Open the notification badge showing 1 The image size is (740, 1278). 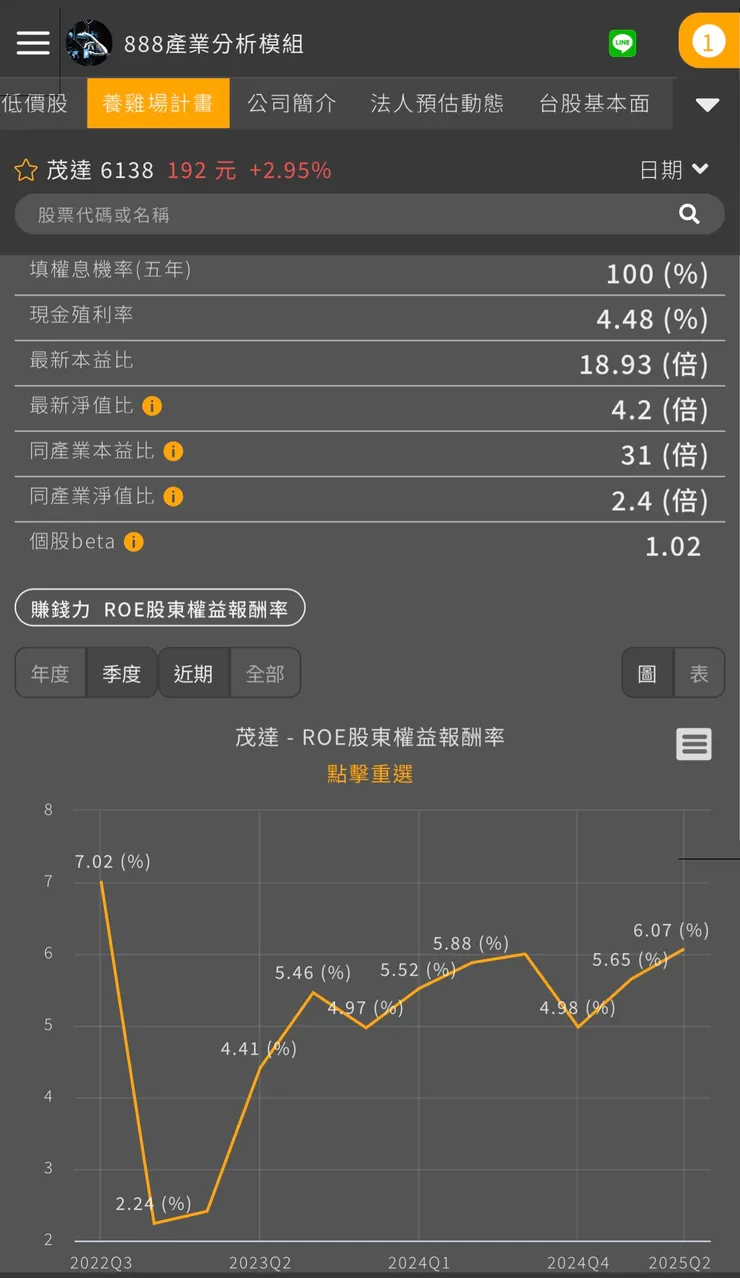(x=712, y=42)
